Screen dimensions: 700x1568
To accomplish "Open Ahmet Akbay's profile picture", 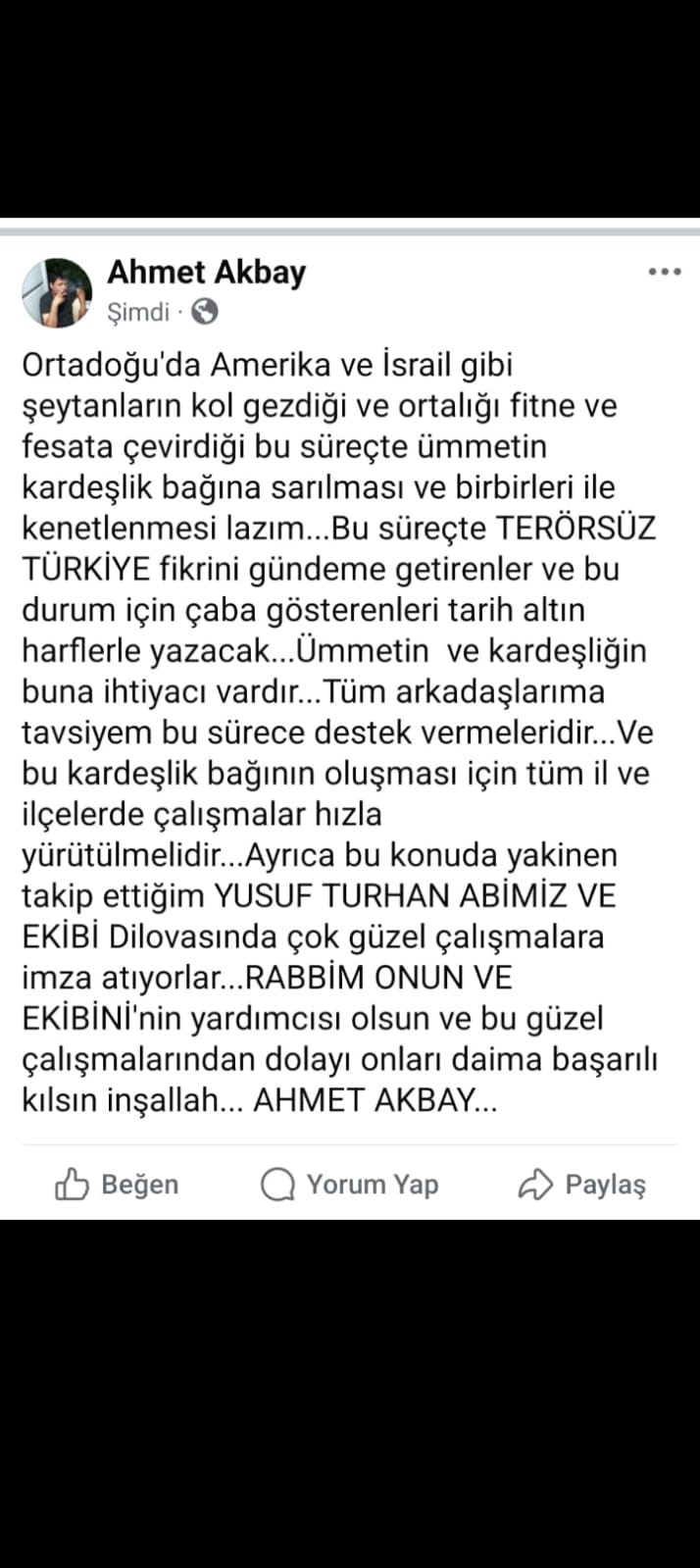I will pos(57,292).
